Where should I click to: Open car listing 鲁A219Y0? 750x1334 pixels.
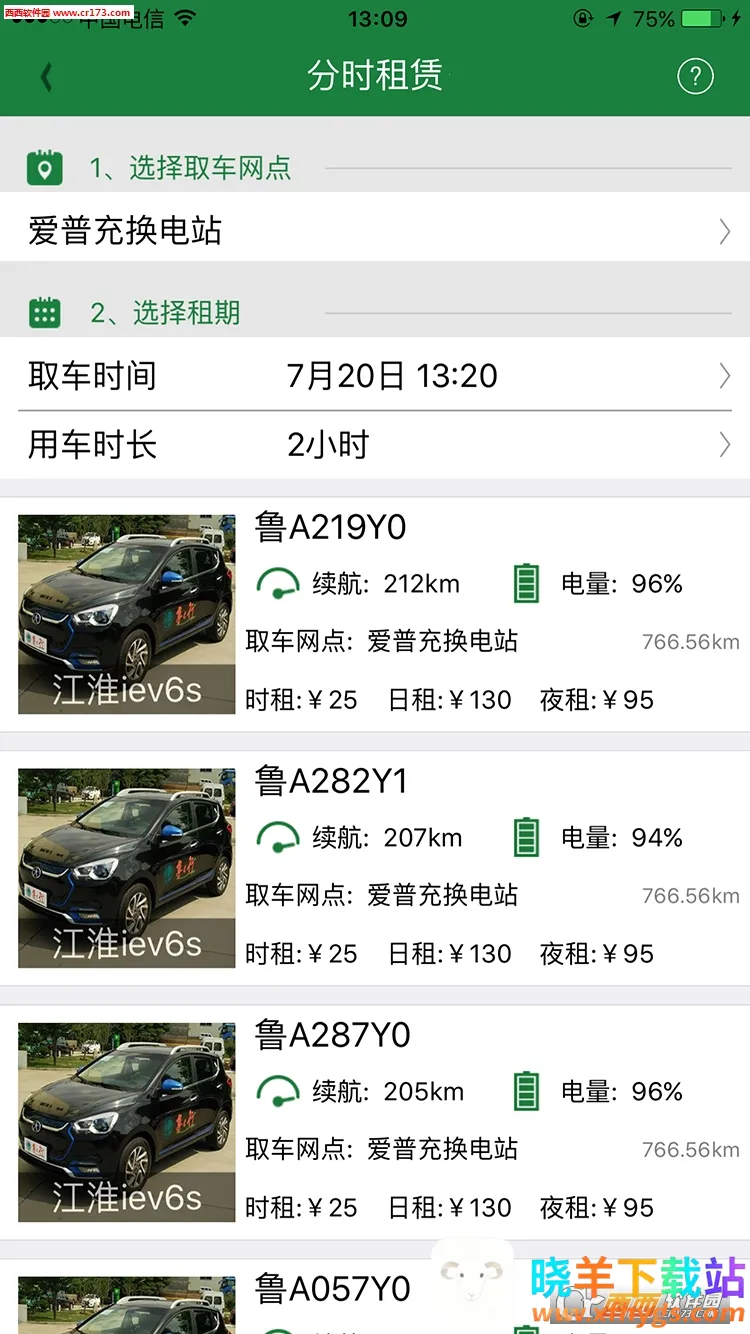[375, 614]
